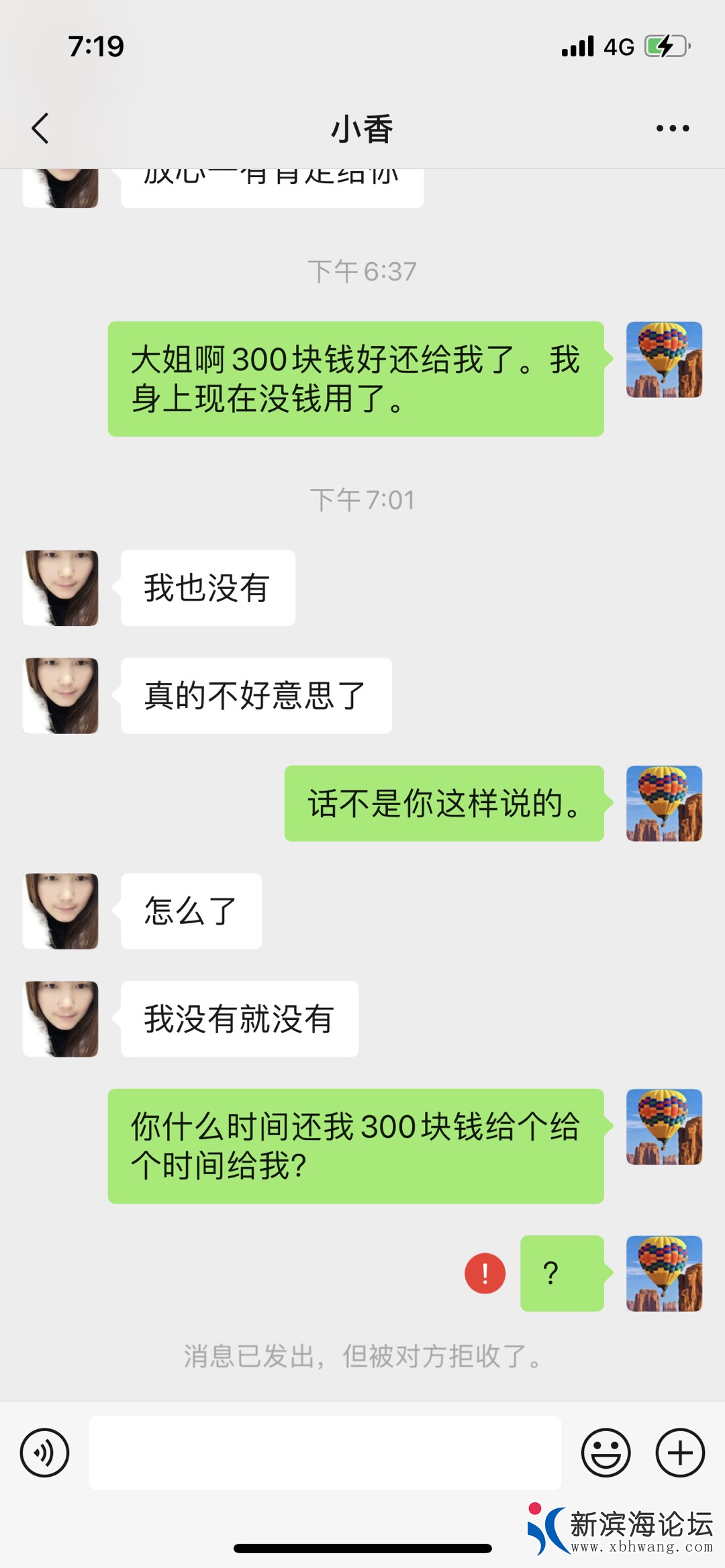Open the plus attachments menu

point(680,1453)
